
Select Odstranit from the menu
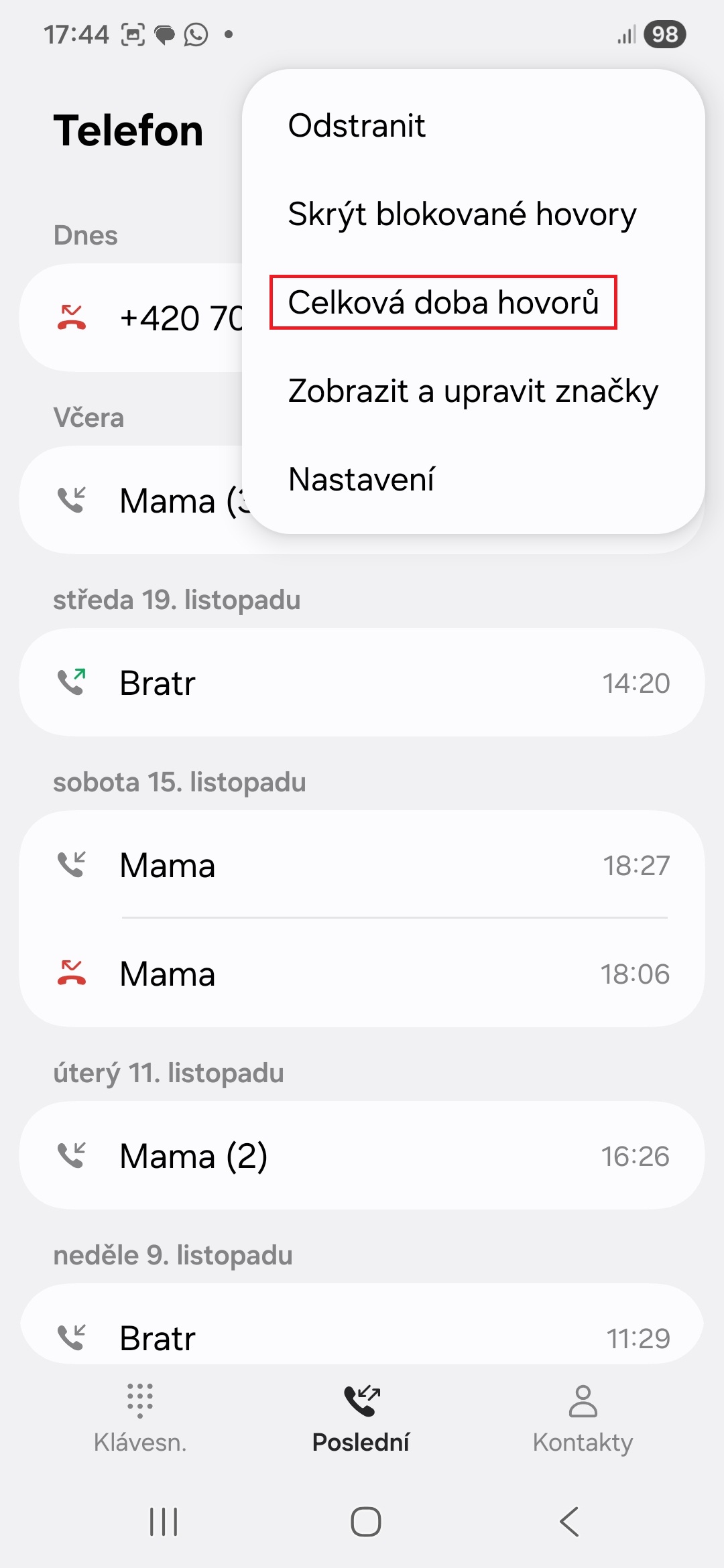357,126
